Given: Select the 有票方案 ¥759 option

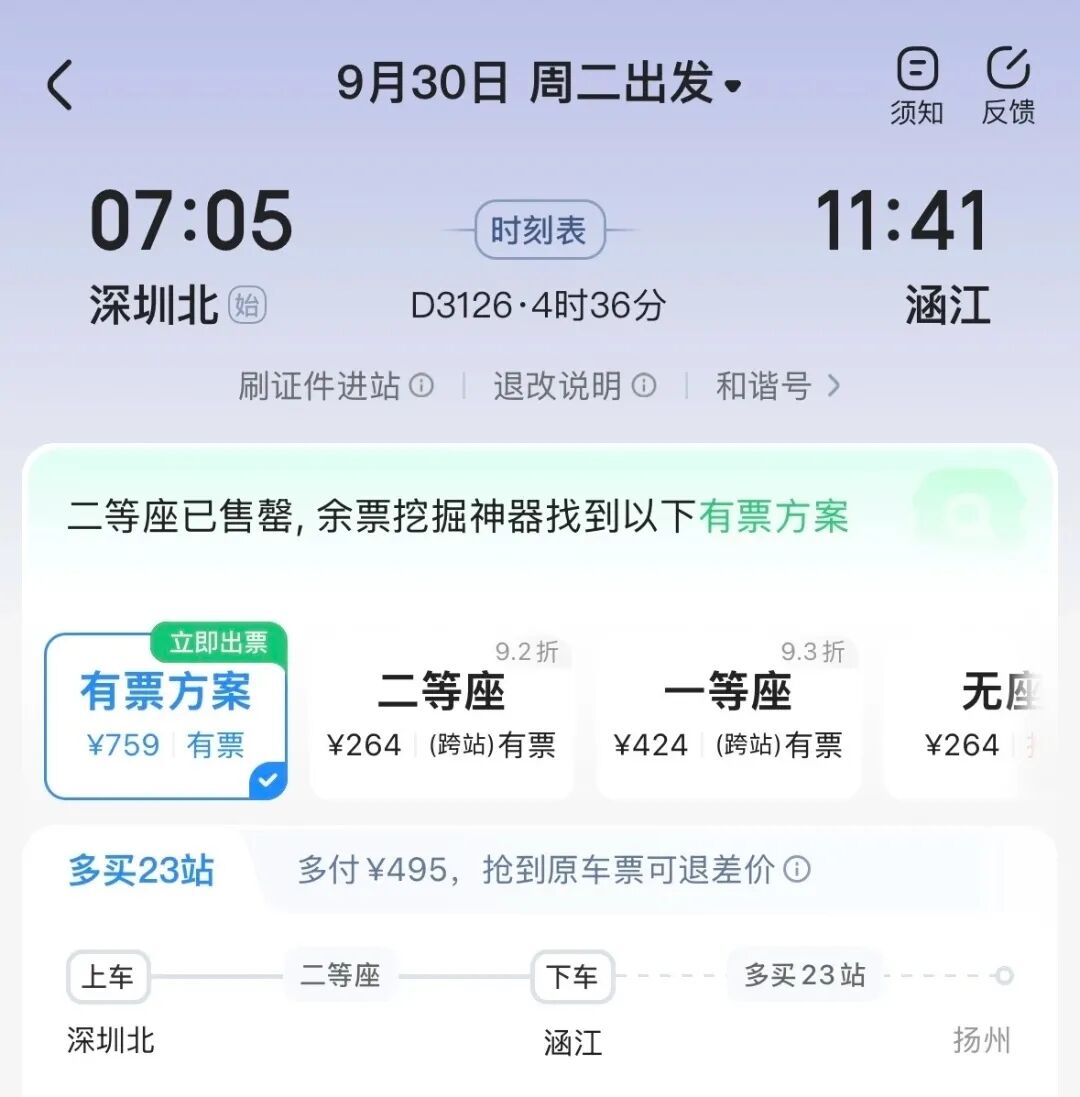Looking at the screenshot, I should coord(166,716).
